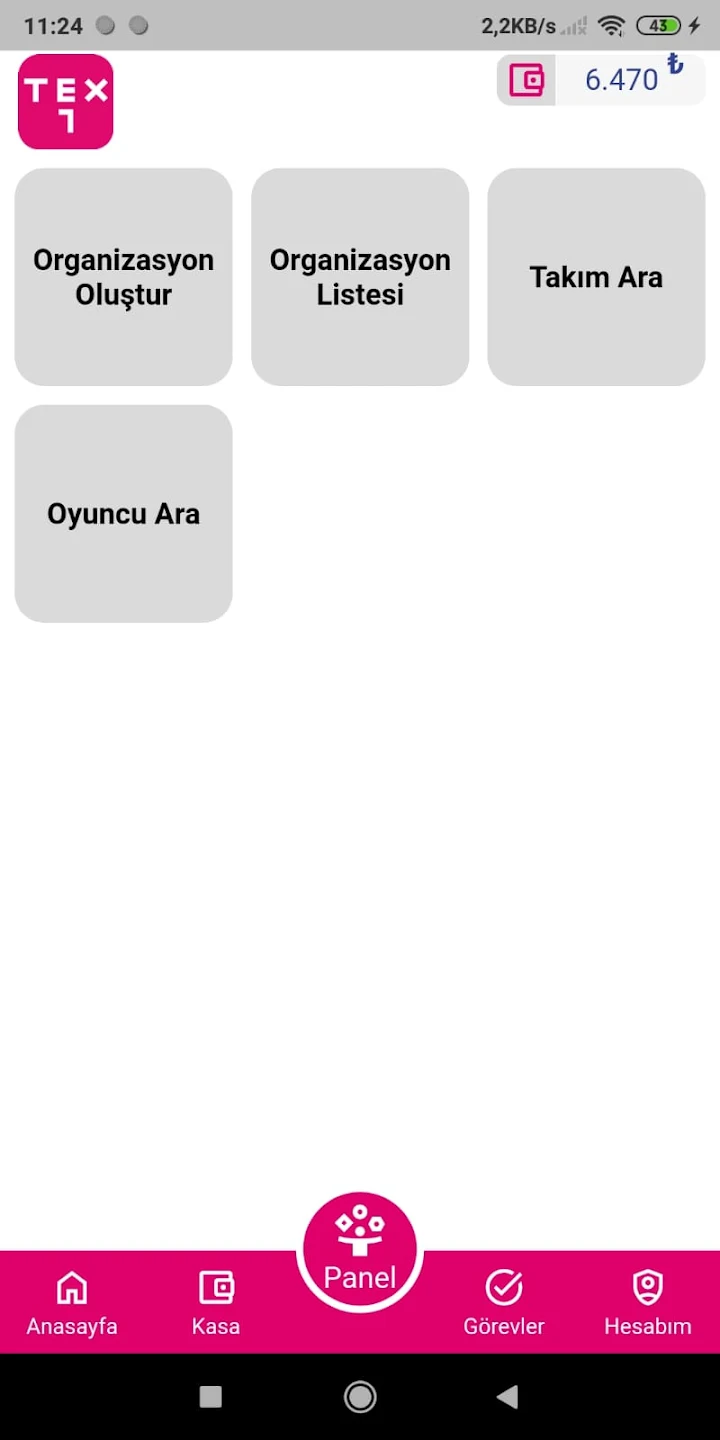The height and width of the screenshot is (1440, 720).
Task: Open Organizasyon Listesi tile
Action: (360, 277)
